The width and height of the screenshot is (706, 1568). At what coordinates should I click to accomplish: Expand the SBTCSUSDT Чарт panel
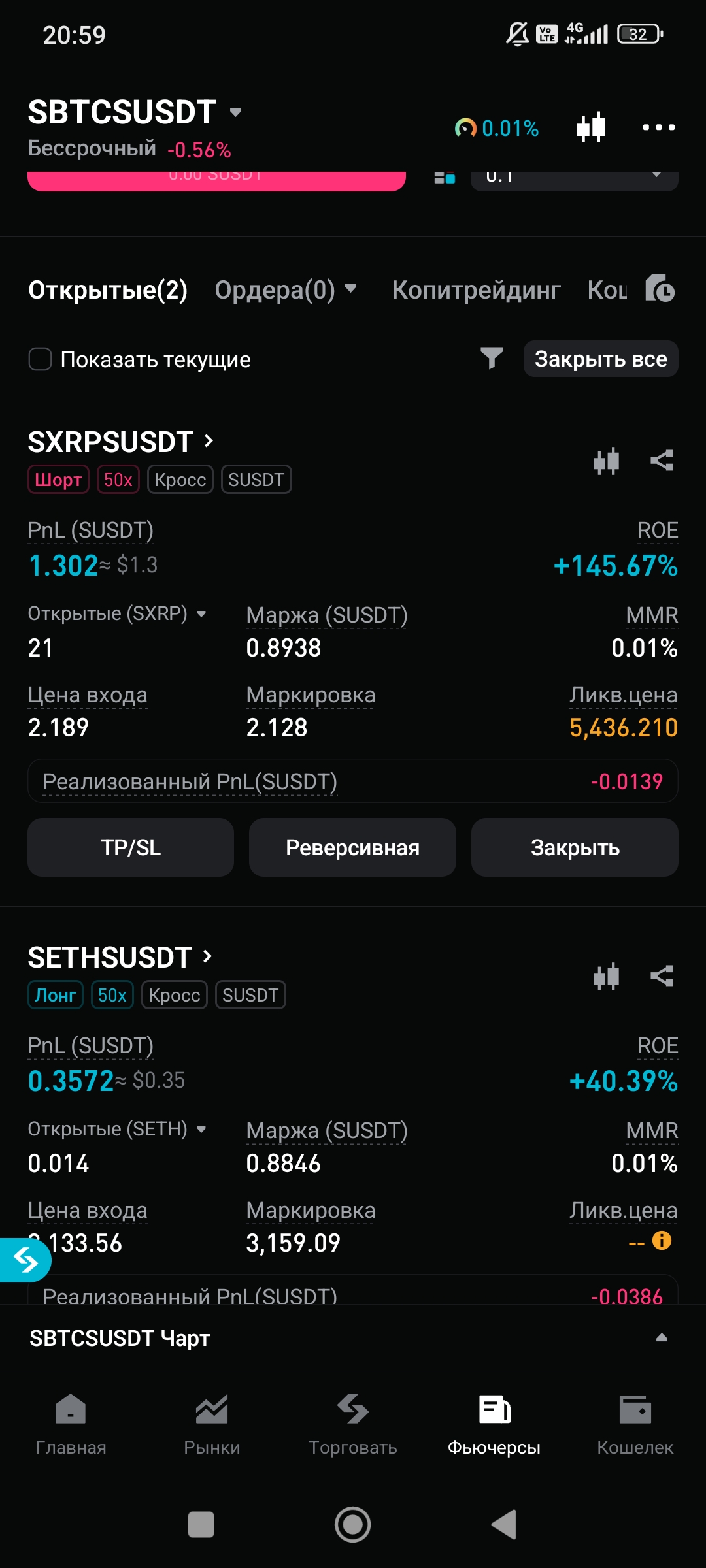tap(662, 1337)
